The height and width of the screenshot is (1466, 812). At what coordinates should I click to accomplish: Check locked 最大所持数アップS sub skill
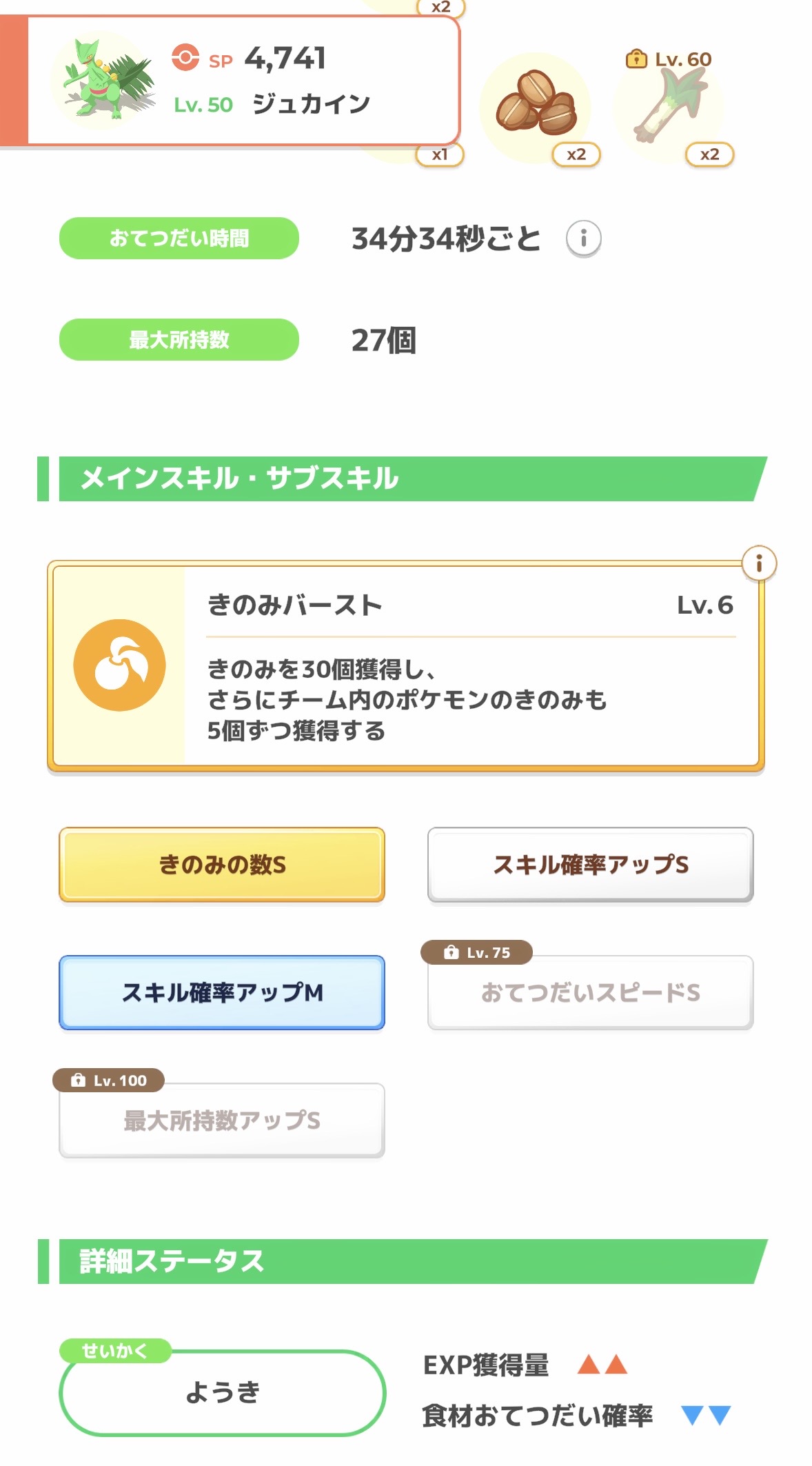(222, 1121)
